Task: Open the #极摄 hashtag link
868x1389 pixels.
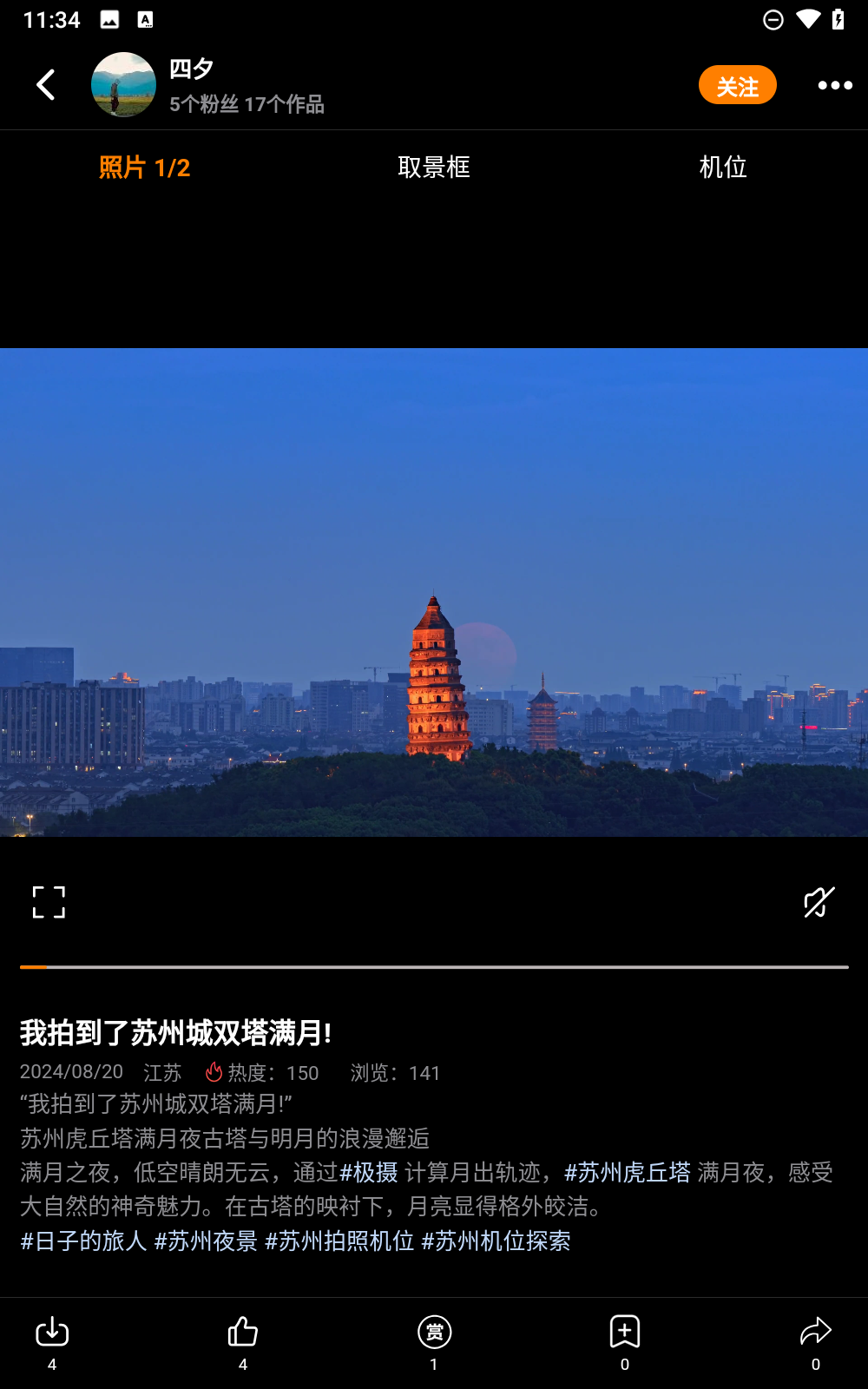Action: 369,1172
